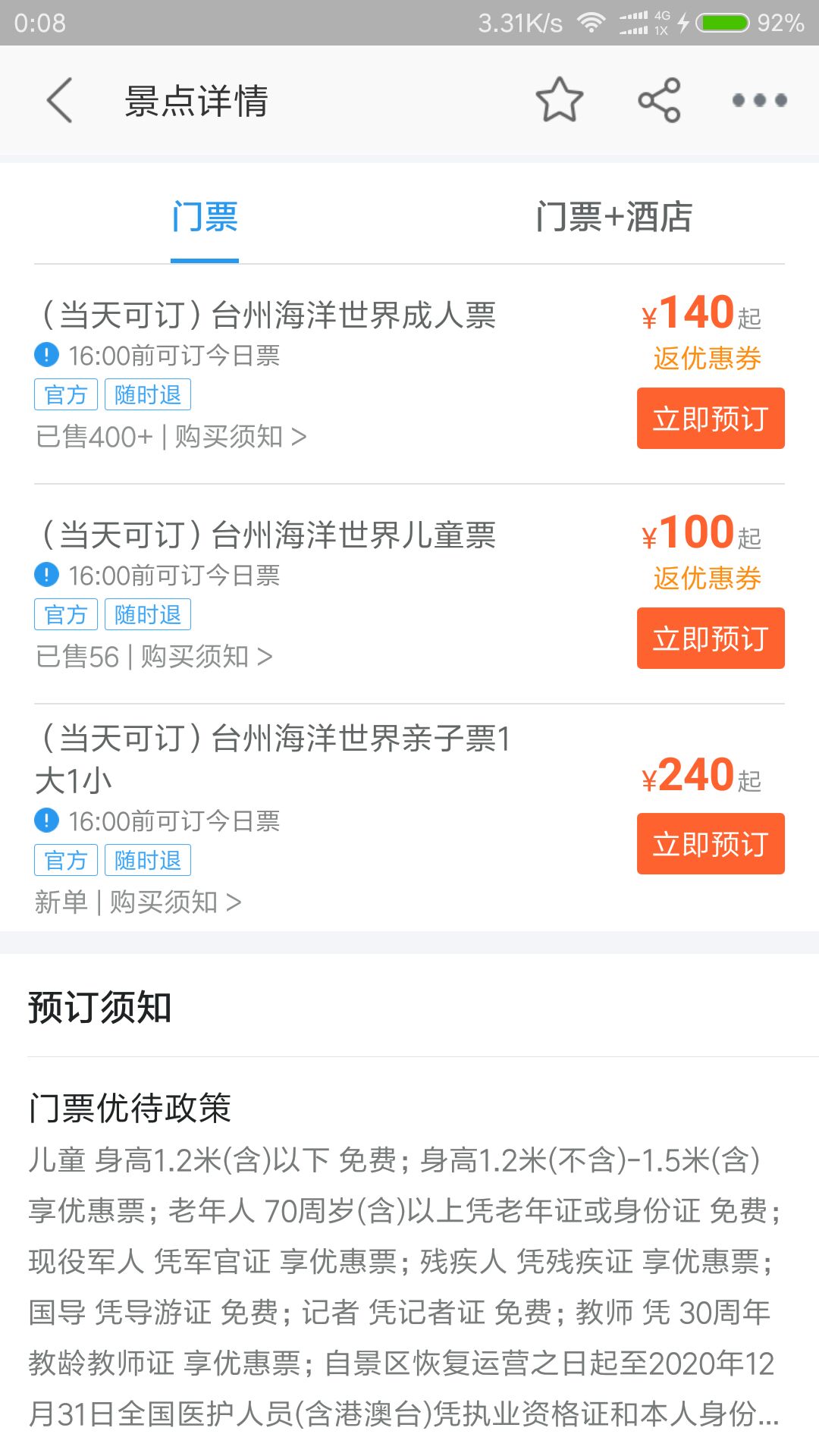Favorite this attraction with the star
Viewport: 819px width, 1456px height.
click(x=560, y=100)
